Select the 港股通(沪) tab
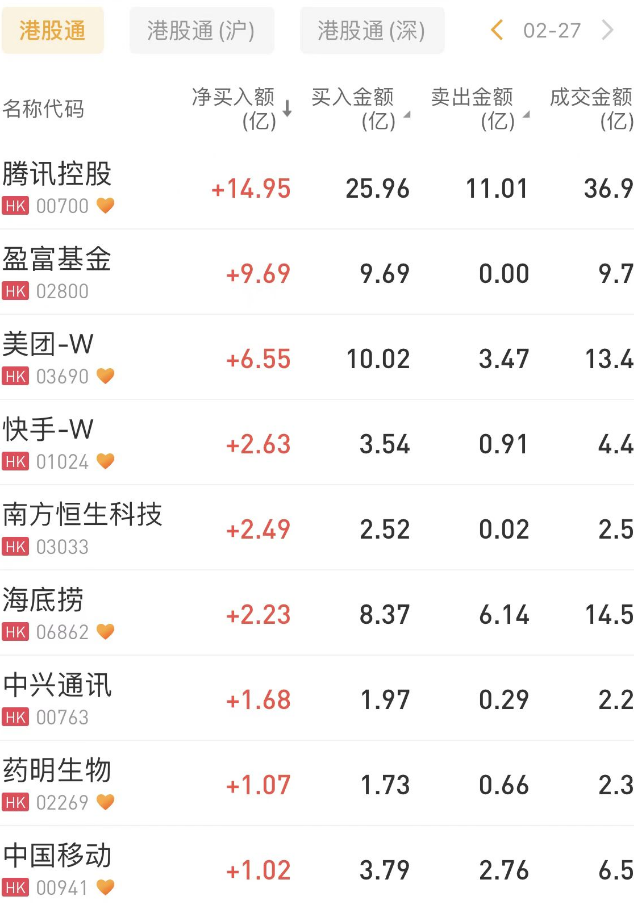 [201, 31]
